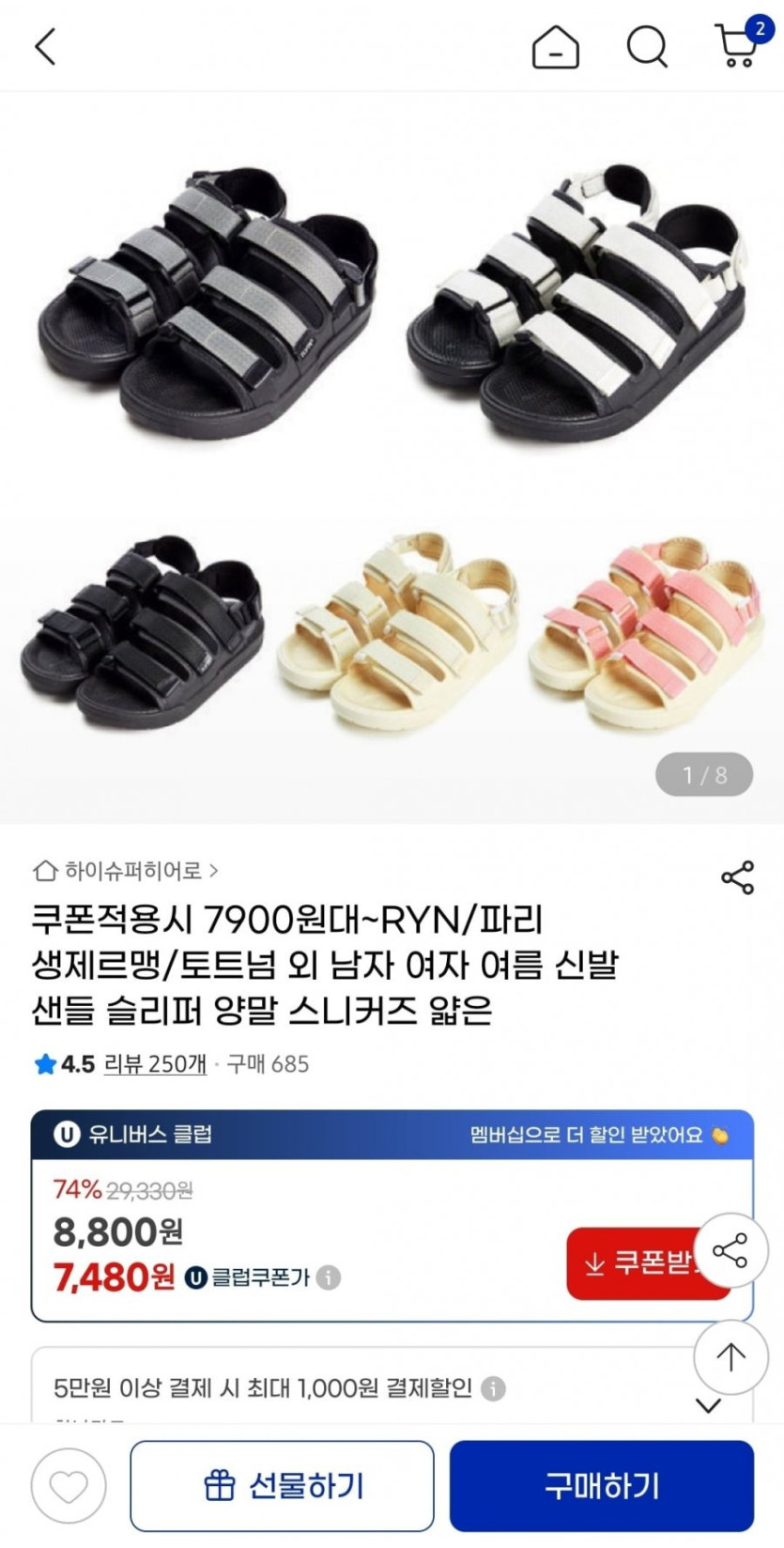Tap the floating share button

pos(730,1250)
